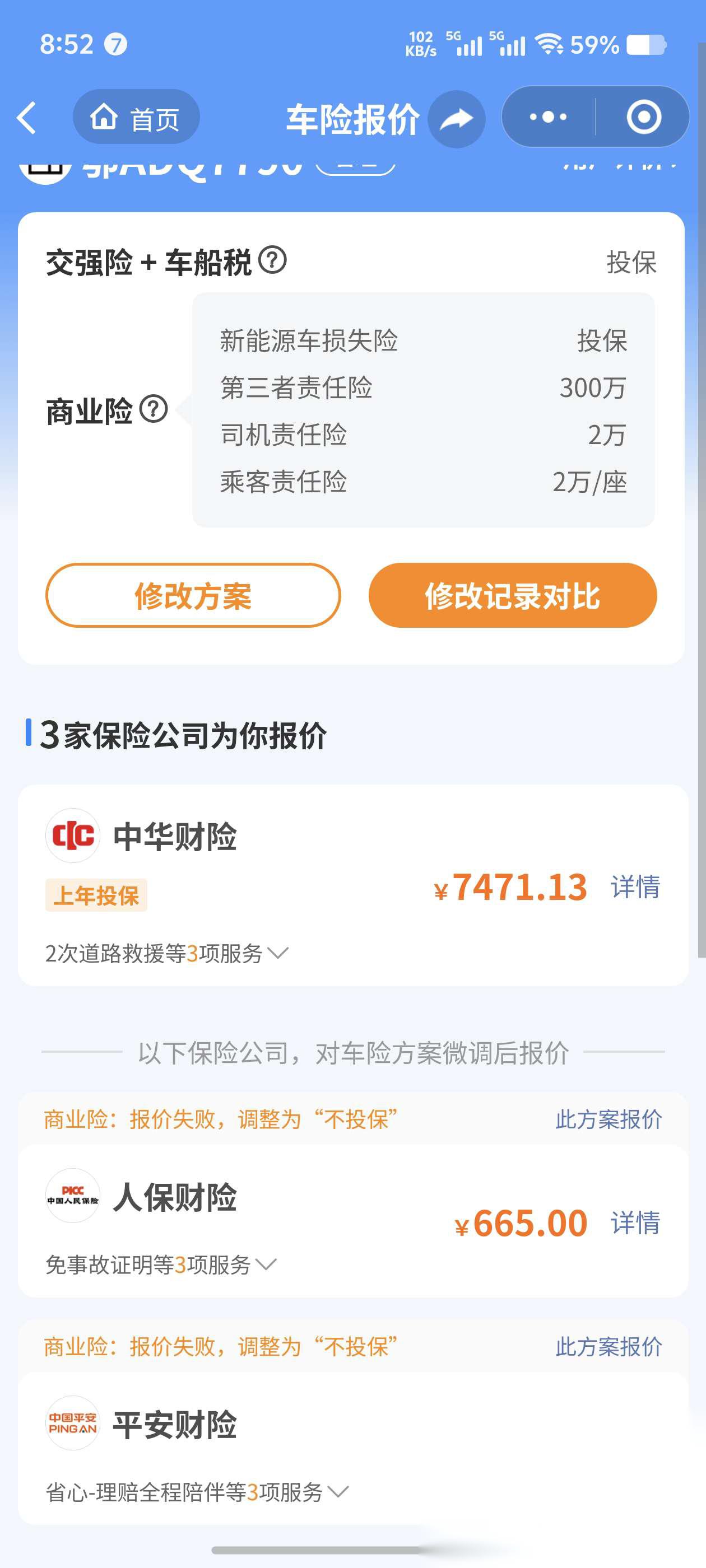Open 首页 via the home icon

point(135,118)
